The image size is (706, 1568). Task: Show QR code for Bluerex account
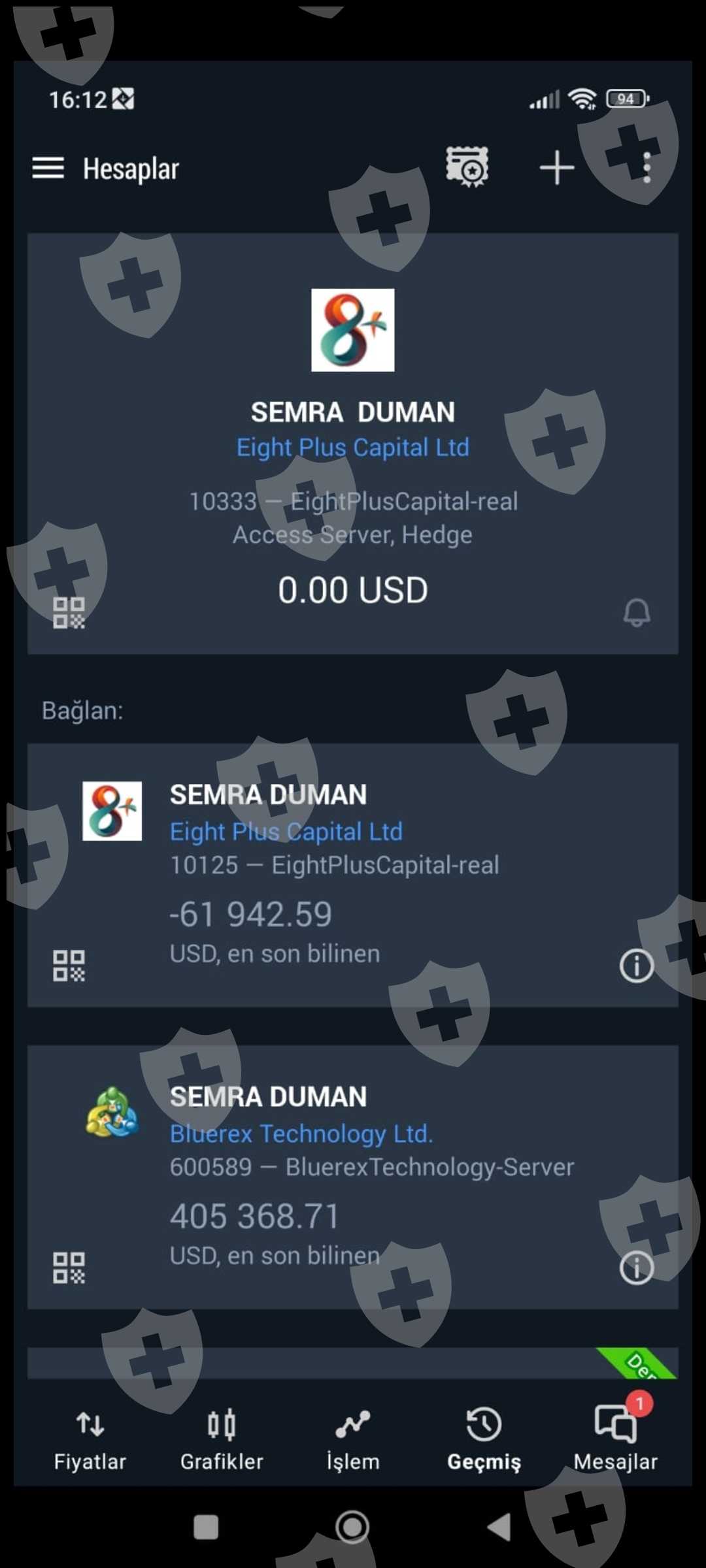coord(69,1267)
